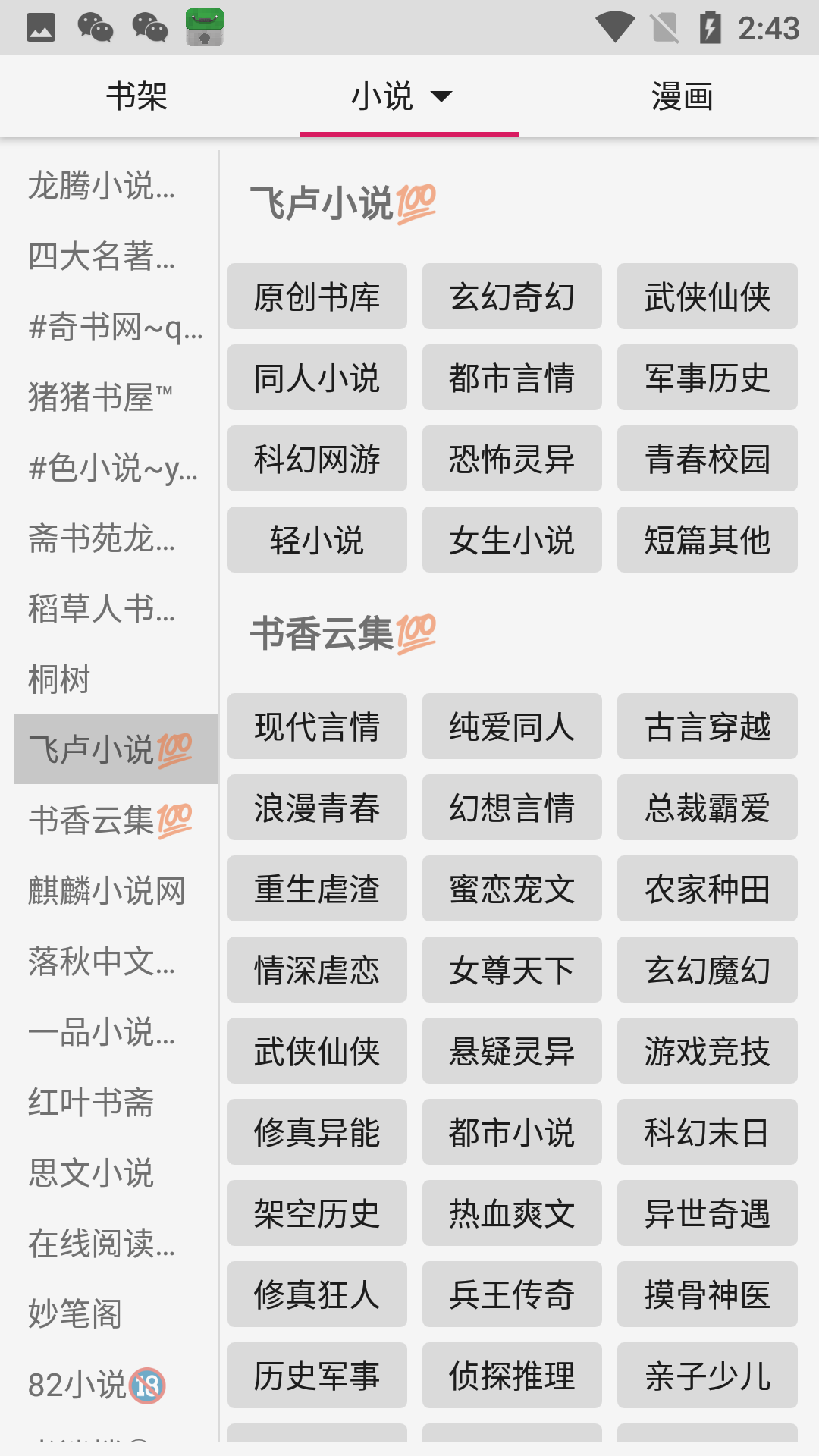Select 龙腾小说 in the source list
The image size is (819, 1456).
[x=102, y=186]
